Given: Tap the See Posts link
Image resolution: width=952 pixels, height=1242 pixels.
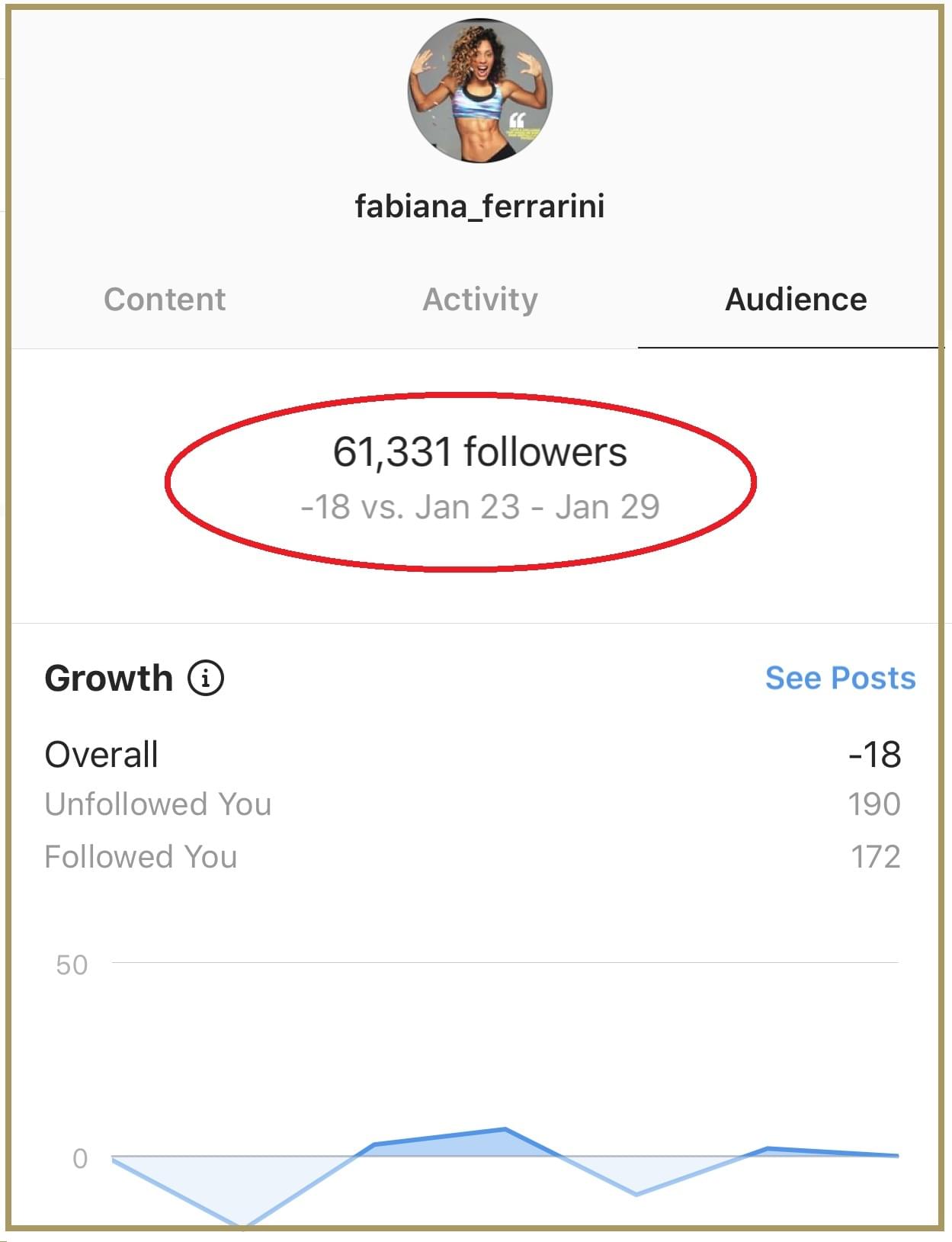Looking at the screenshot, I should pos(840,678).
